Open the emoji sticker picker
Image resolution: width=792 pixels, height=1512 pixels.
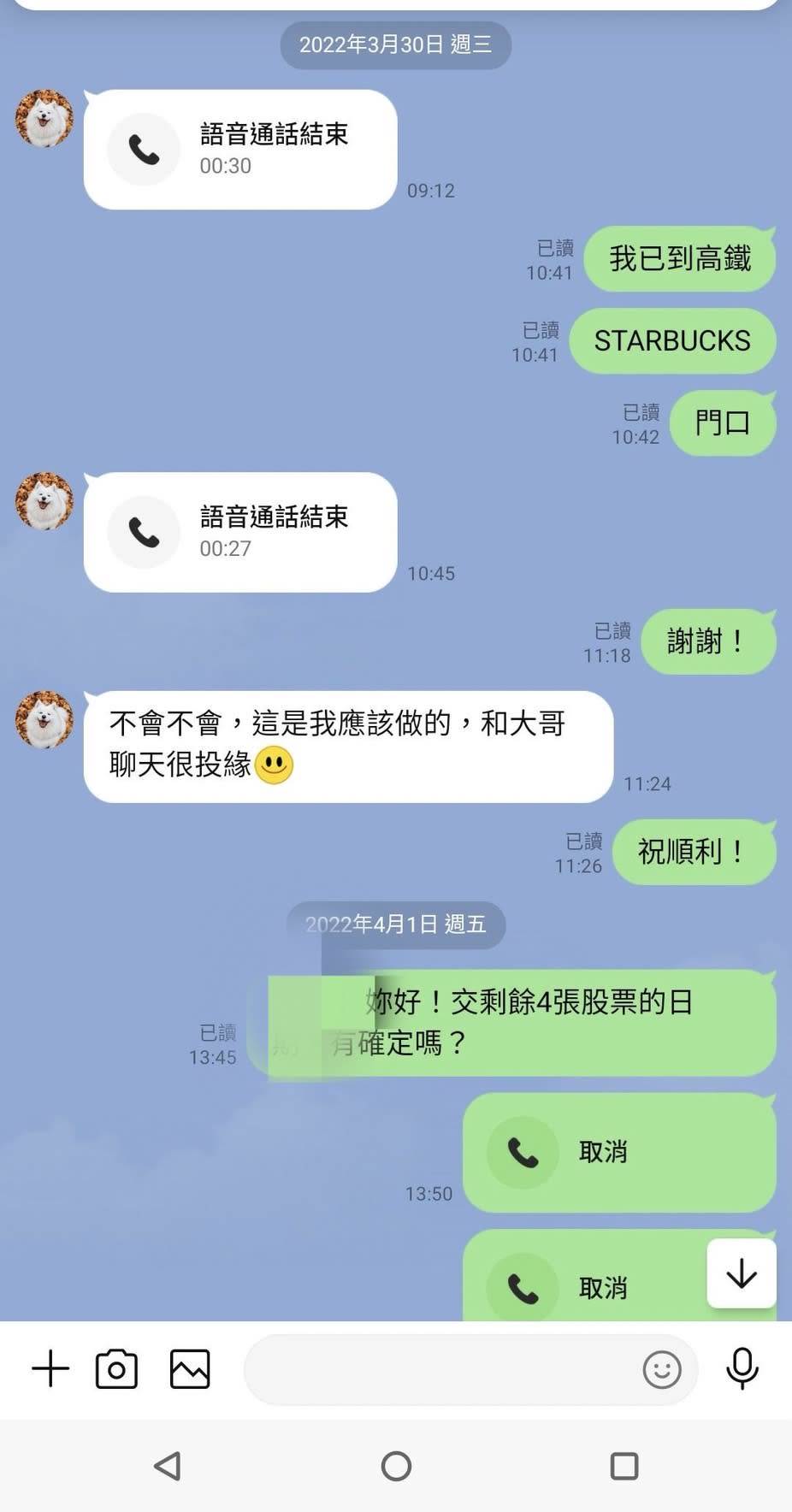661,1370
